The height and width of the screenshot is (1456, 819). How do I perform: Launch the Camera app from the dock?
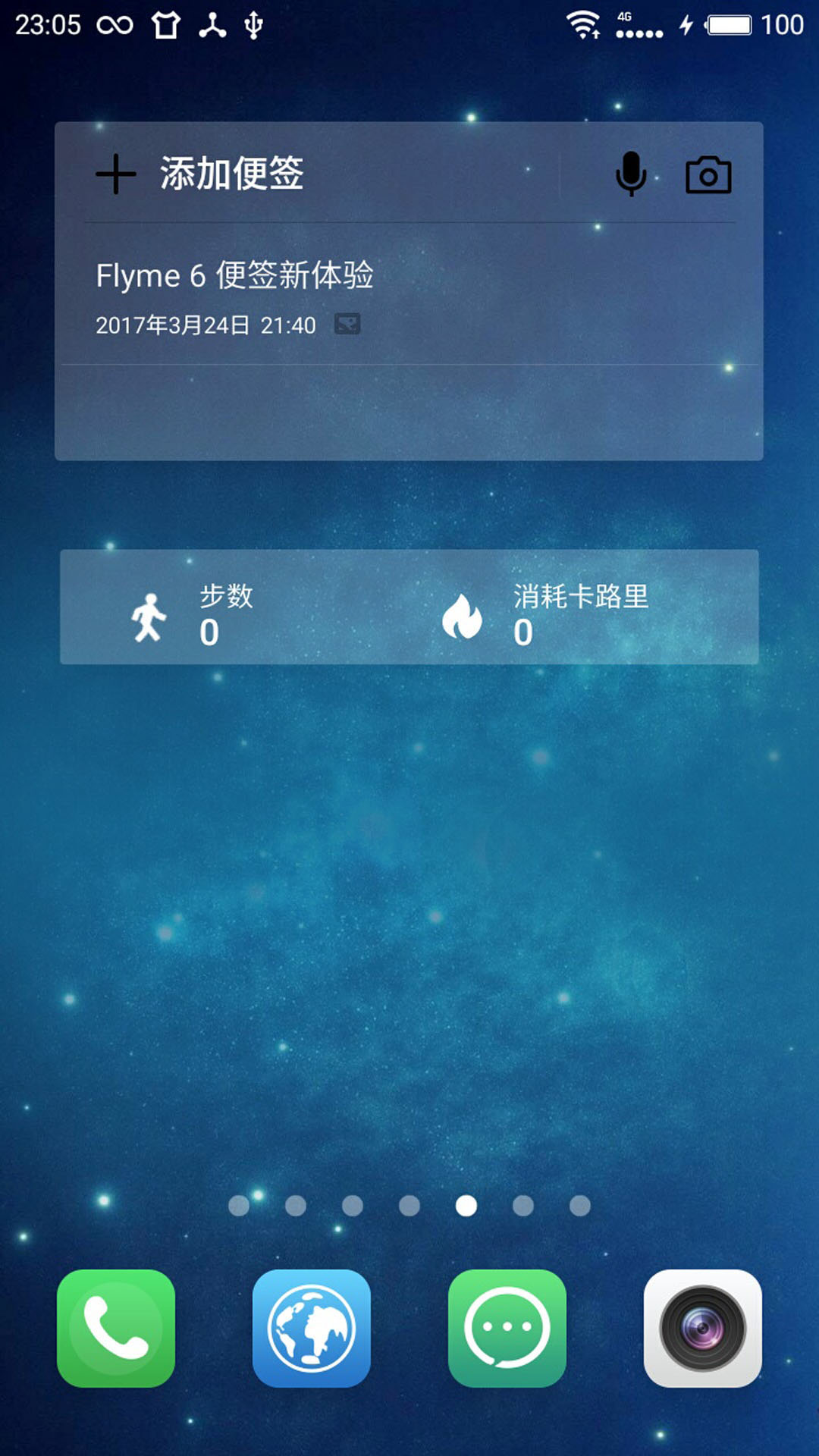tap(703, 1328)
